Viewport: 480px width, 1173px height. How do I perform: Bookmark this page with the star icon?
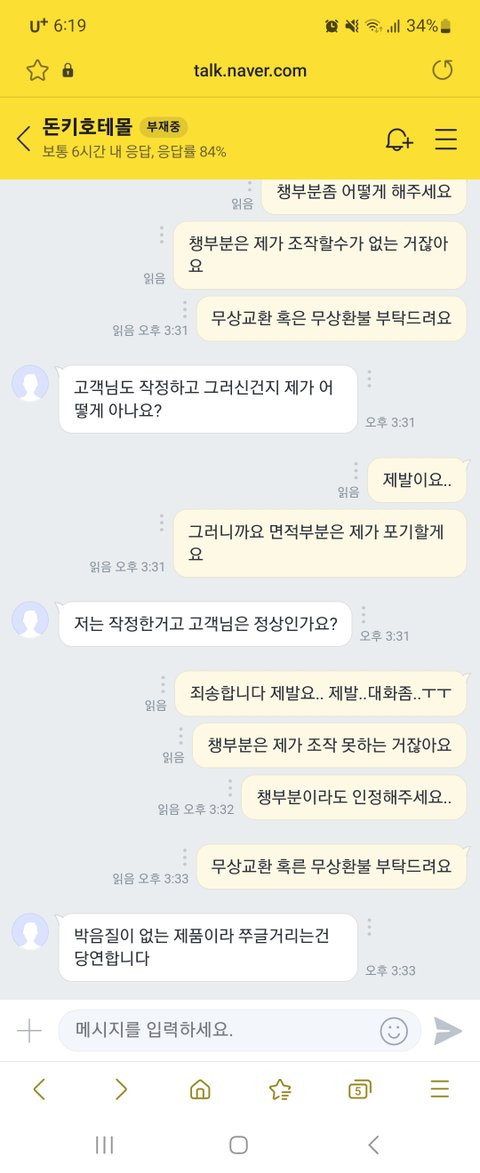tap(37, 70)
